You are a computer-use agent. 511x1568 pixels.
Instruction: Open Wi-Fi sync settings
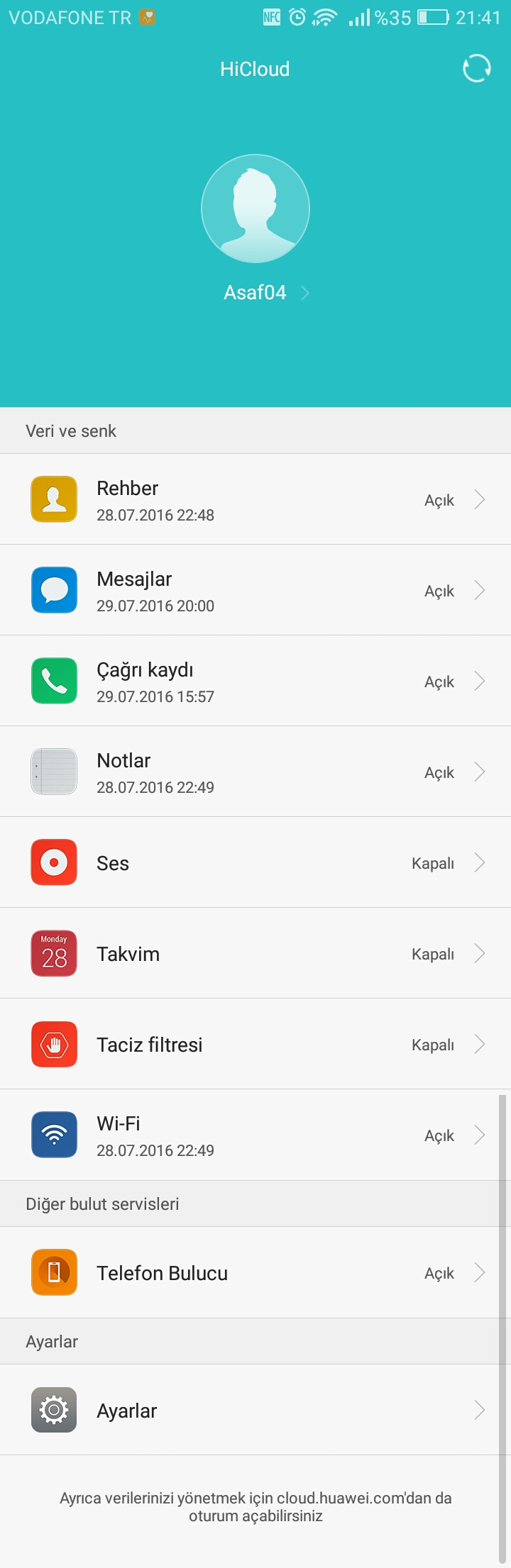[x=255, y=1135]
